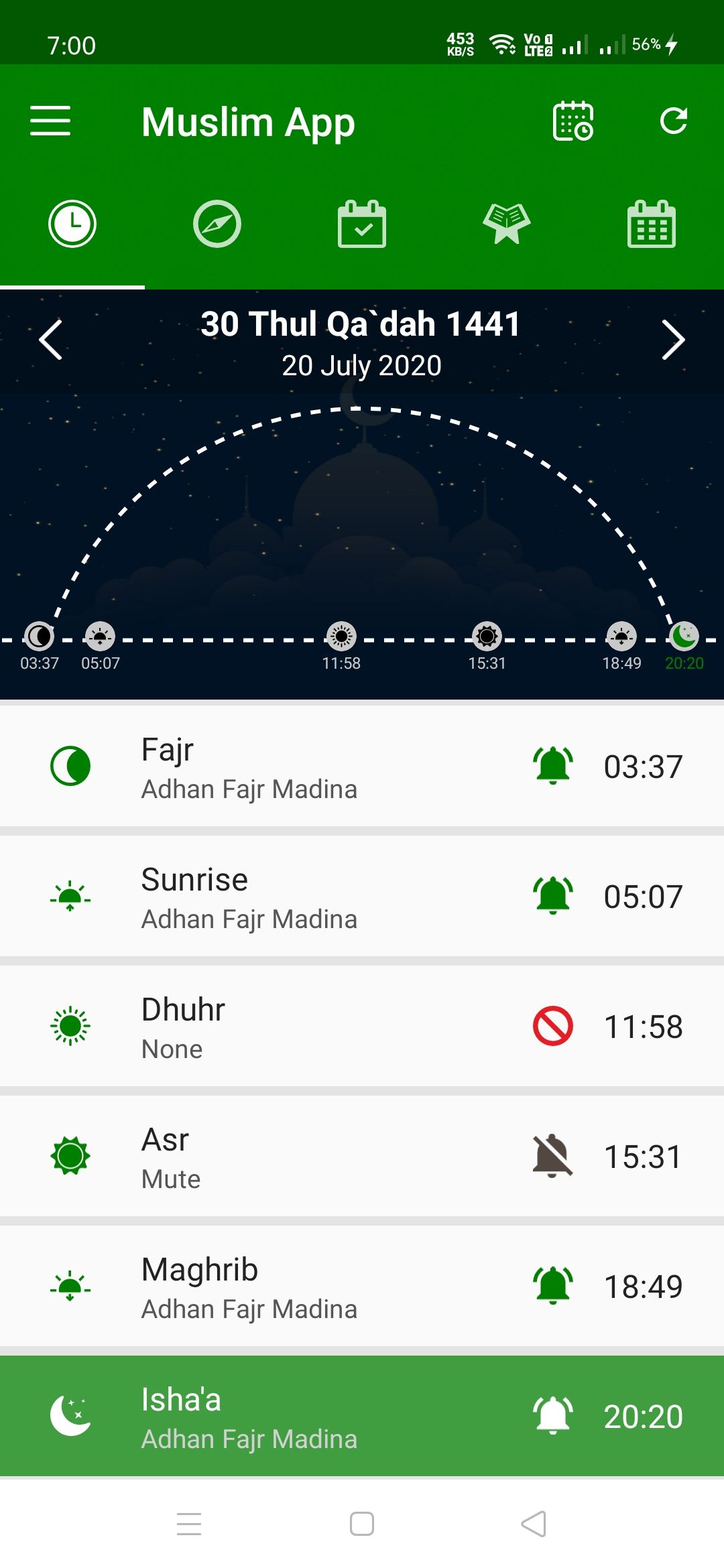
Task: Open the hamburger navigation menu
Action: [x=50, y=121]
